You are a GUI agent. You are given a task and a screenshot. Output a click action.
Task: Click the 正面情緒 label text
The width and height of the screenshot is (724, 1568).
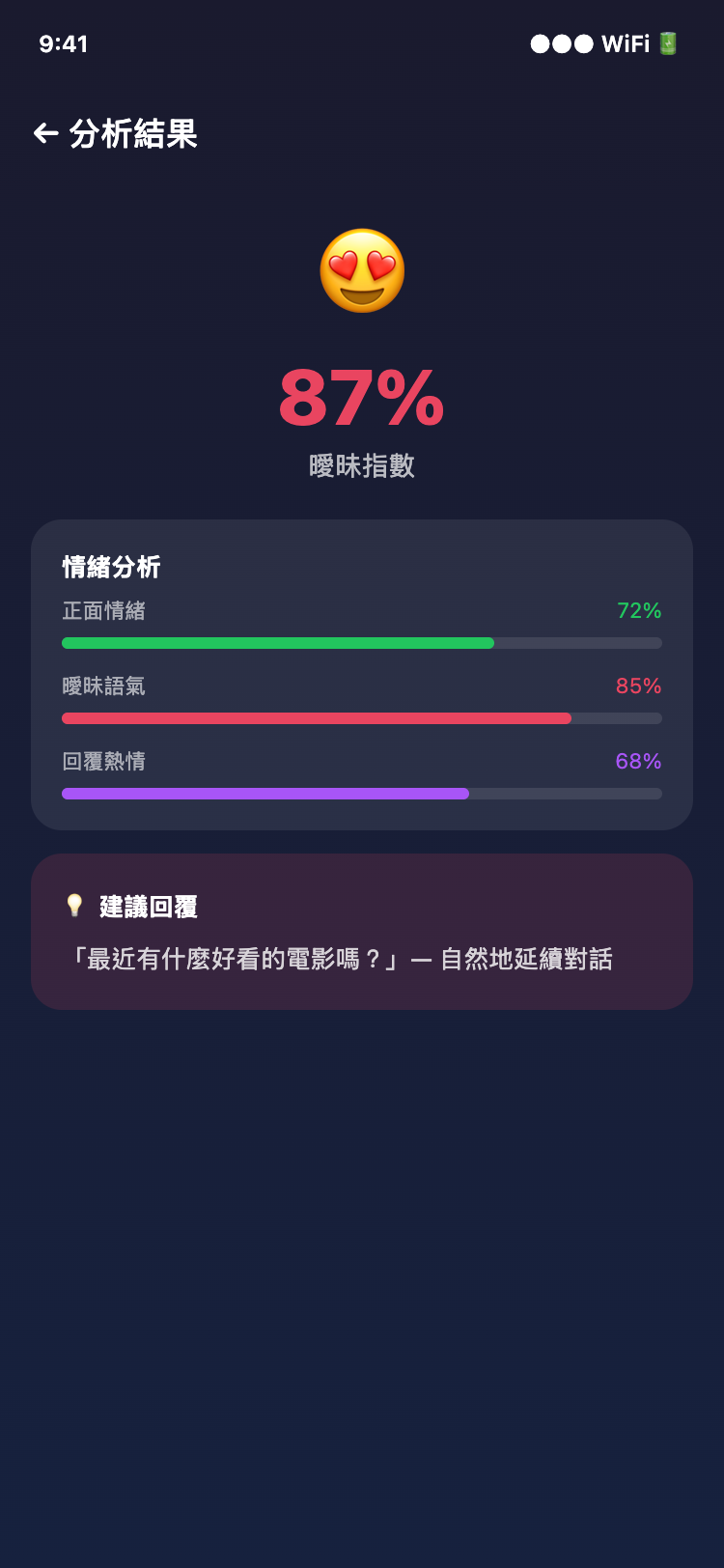click(101, 610)
